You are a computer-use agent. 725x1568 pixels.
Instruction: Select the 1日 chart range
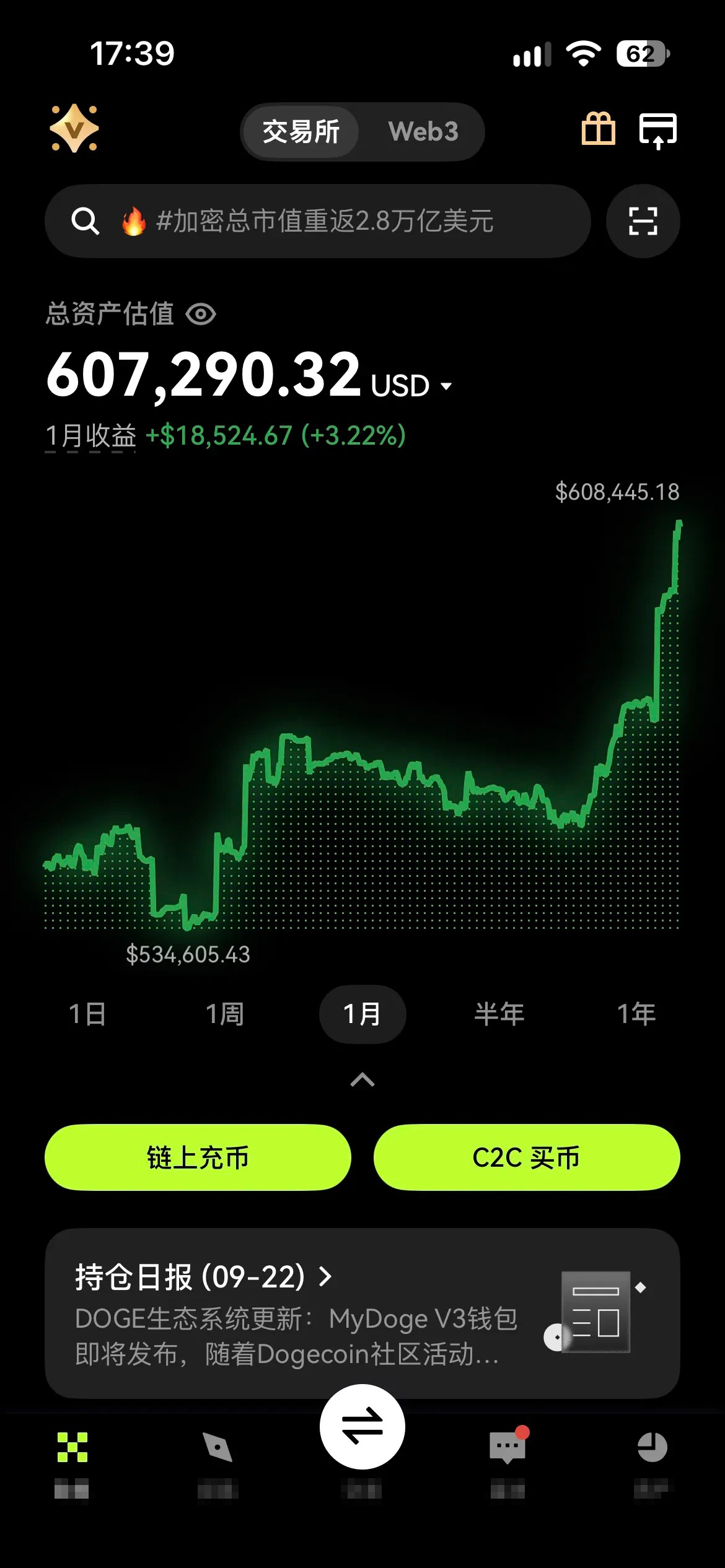(87, 1014)
